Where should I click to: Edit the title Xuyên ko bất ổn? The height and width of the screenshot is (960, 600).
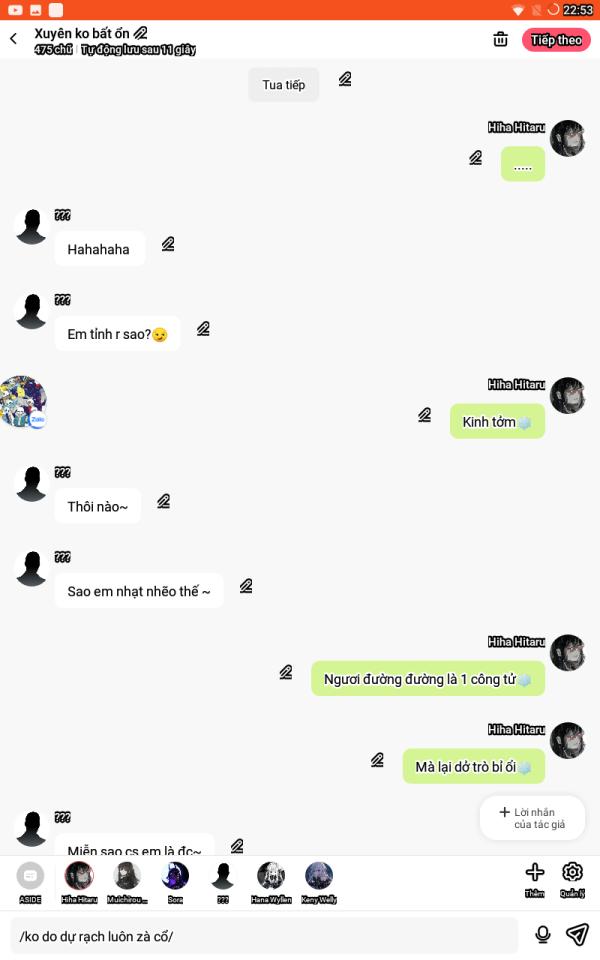[141, 33]
